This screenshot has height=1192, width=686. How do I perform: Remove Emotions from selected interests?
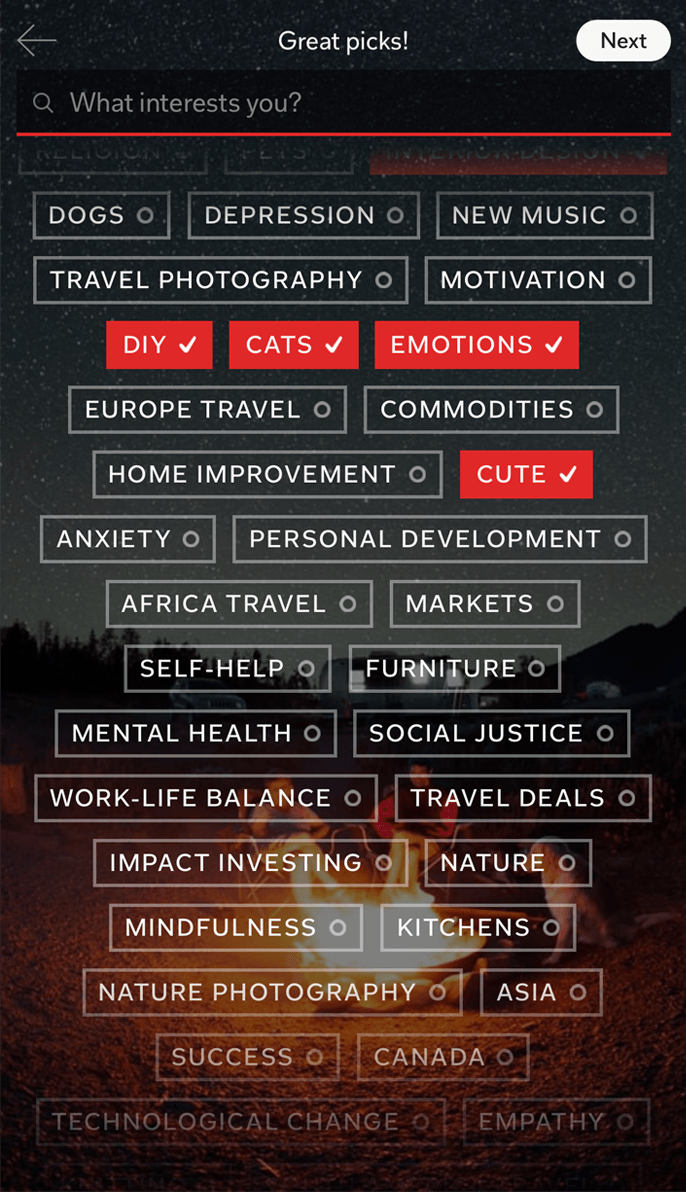point(476,345)
